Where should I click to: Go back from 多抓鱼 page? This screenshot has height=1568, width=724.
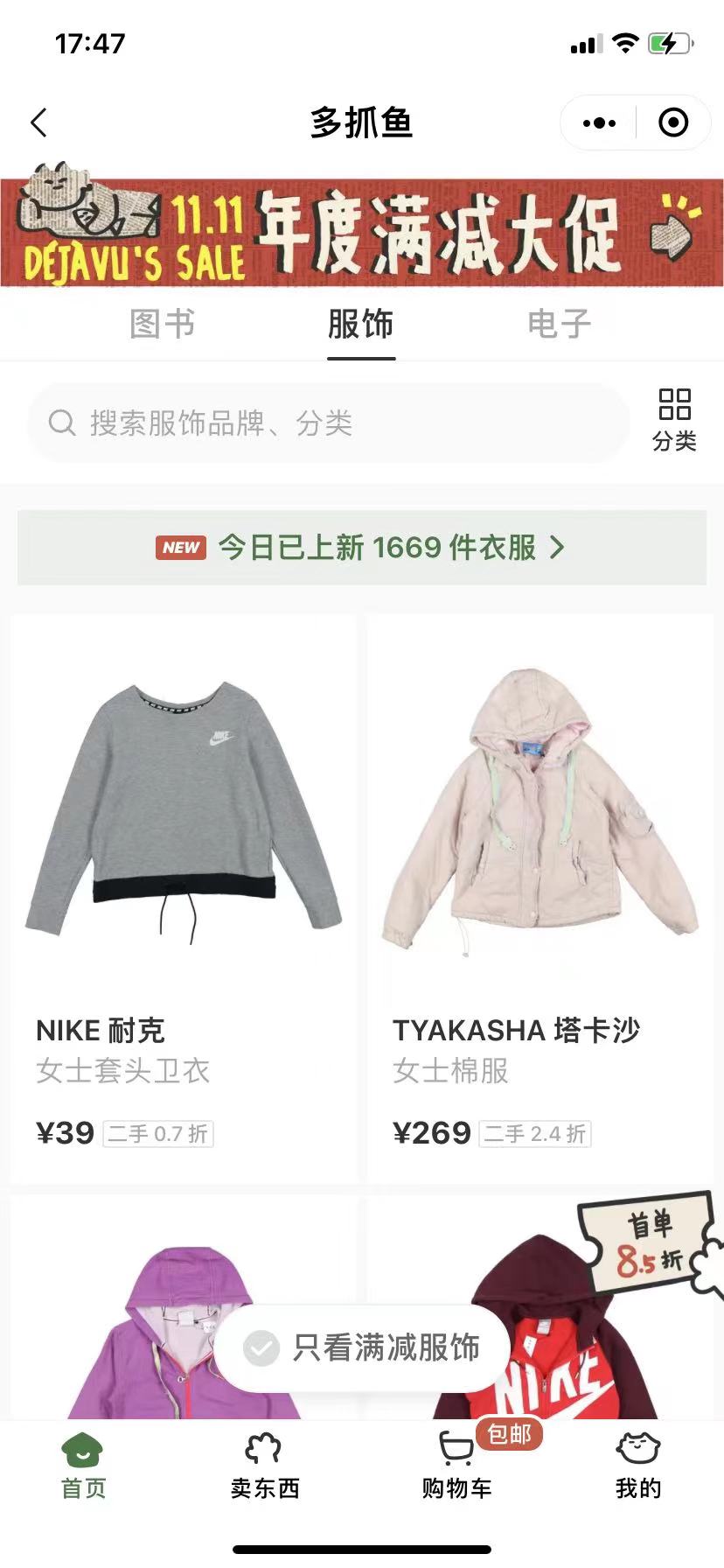point(38,122)
